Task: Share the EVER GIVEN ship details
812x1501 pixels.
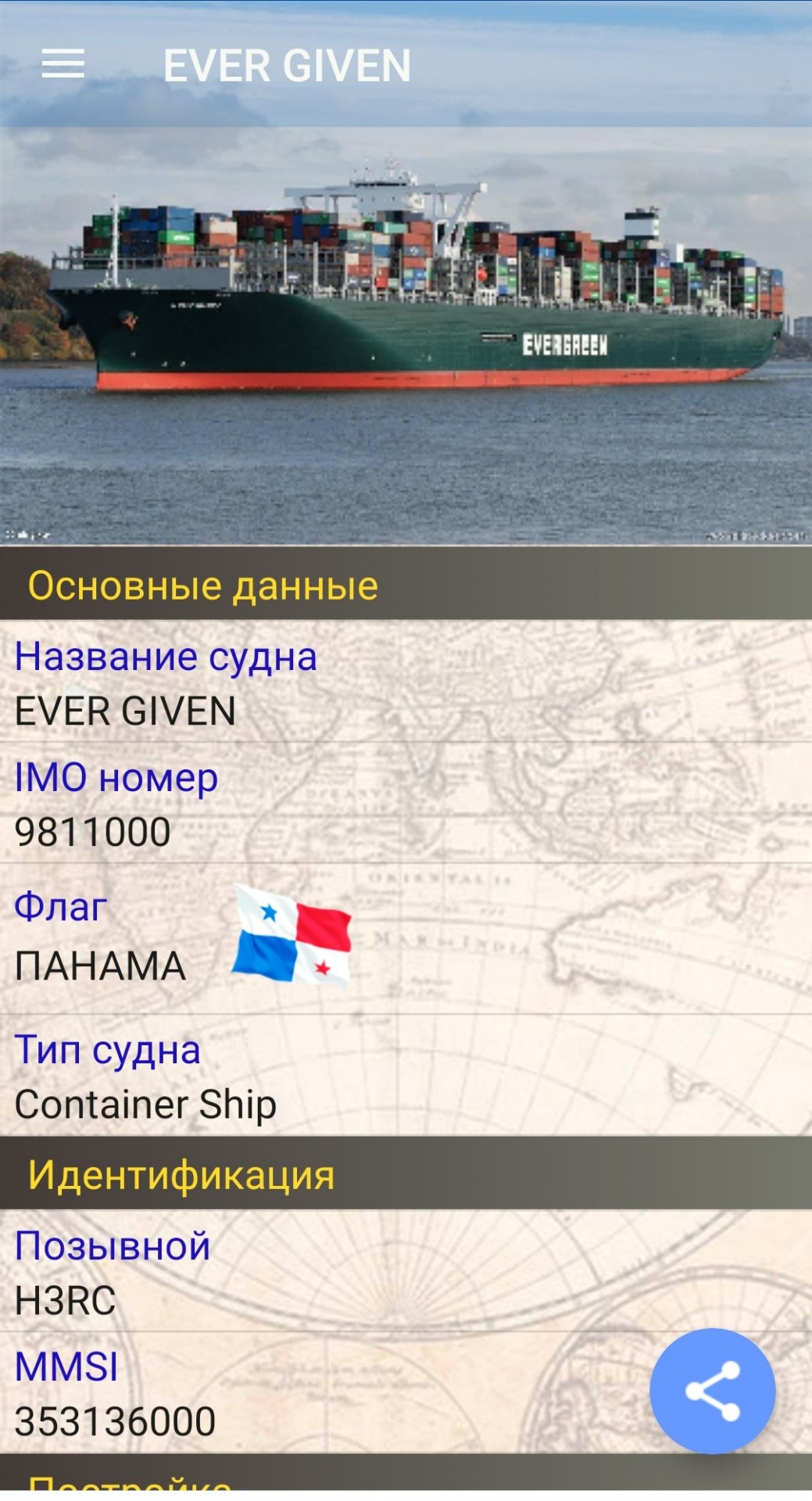Action: pyautogui.click(x=712, y=1391)
